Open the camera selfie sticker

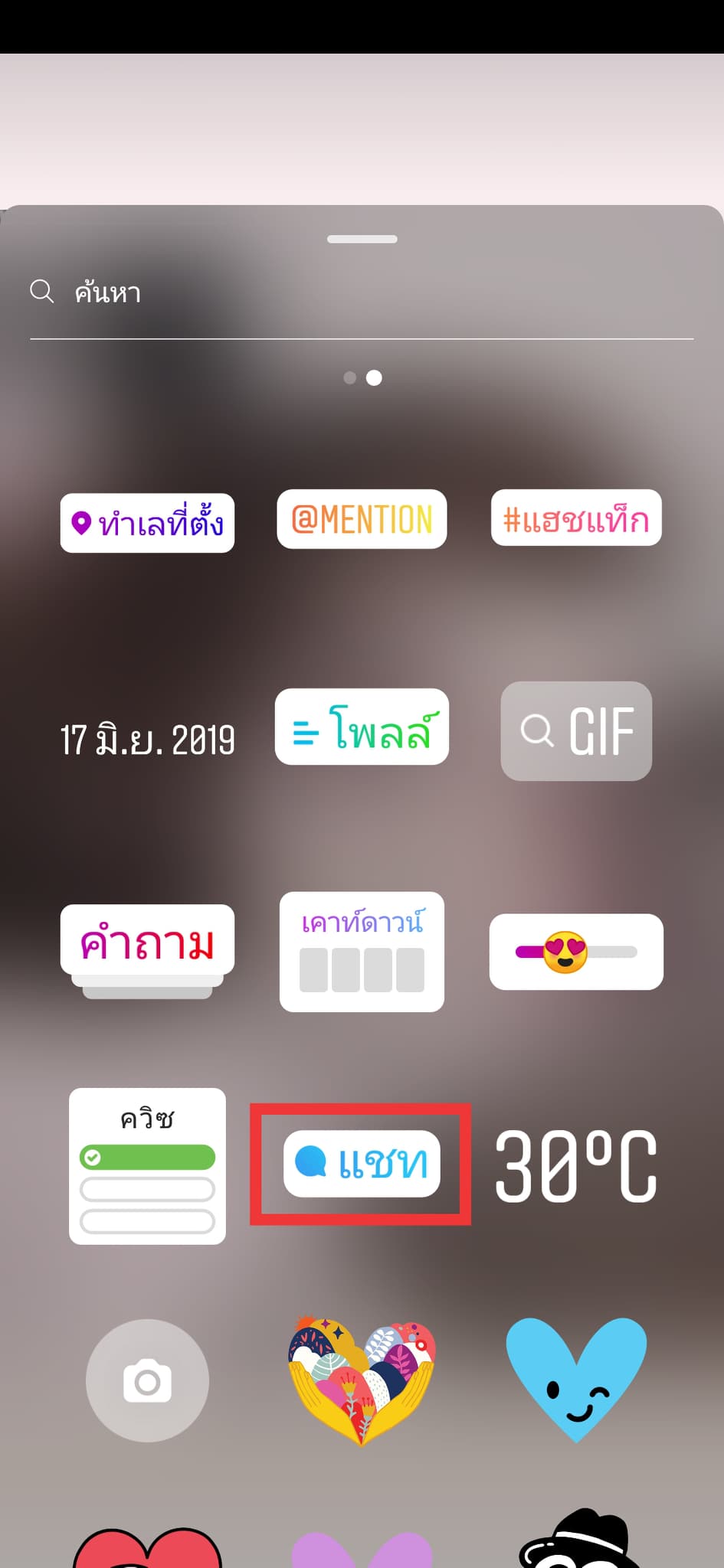(x=147, y=1380)
